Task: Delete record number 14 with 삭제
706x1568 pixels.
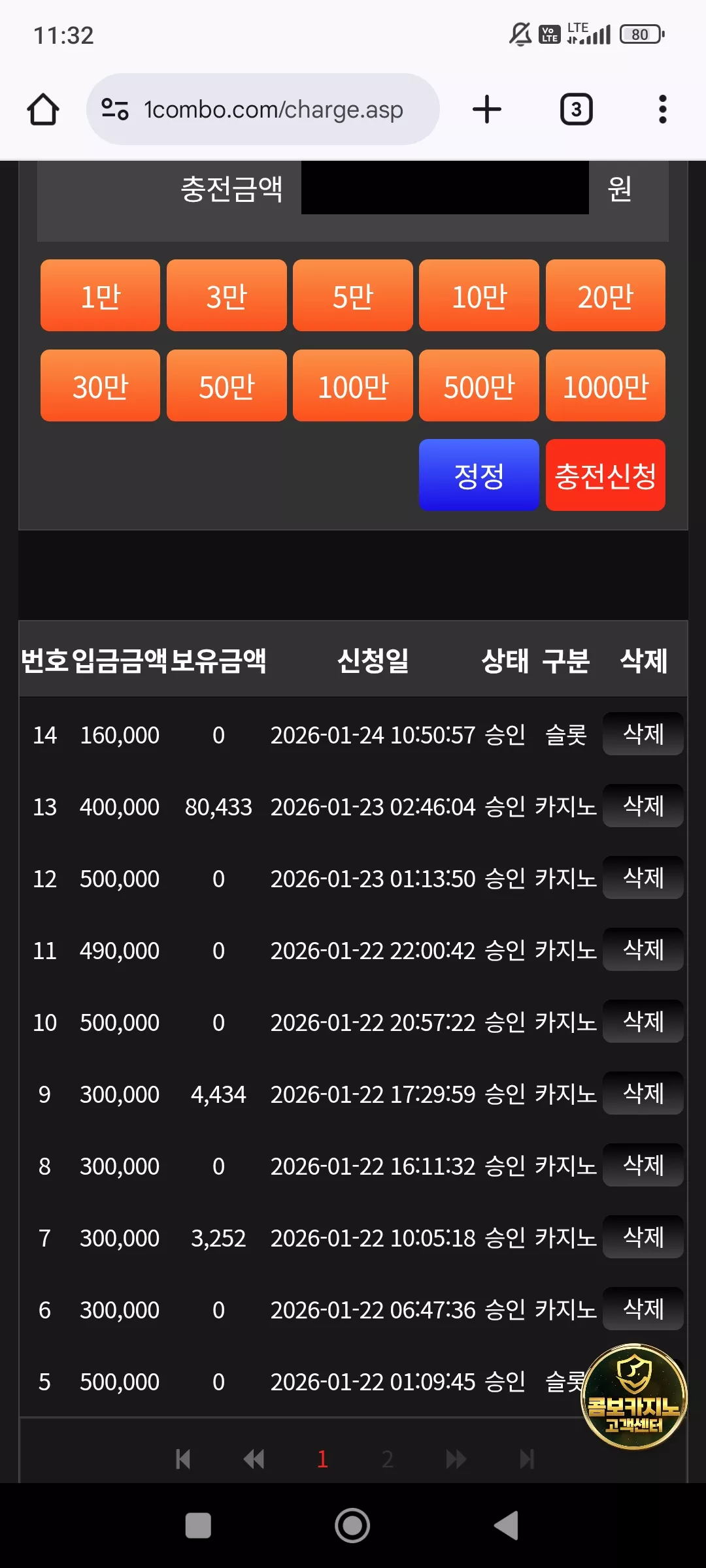Action: tap(643, 734)
